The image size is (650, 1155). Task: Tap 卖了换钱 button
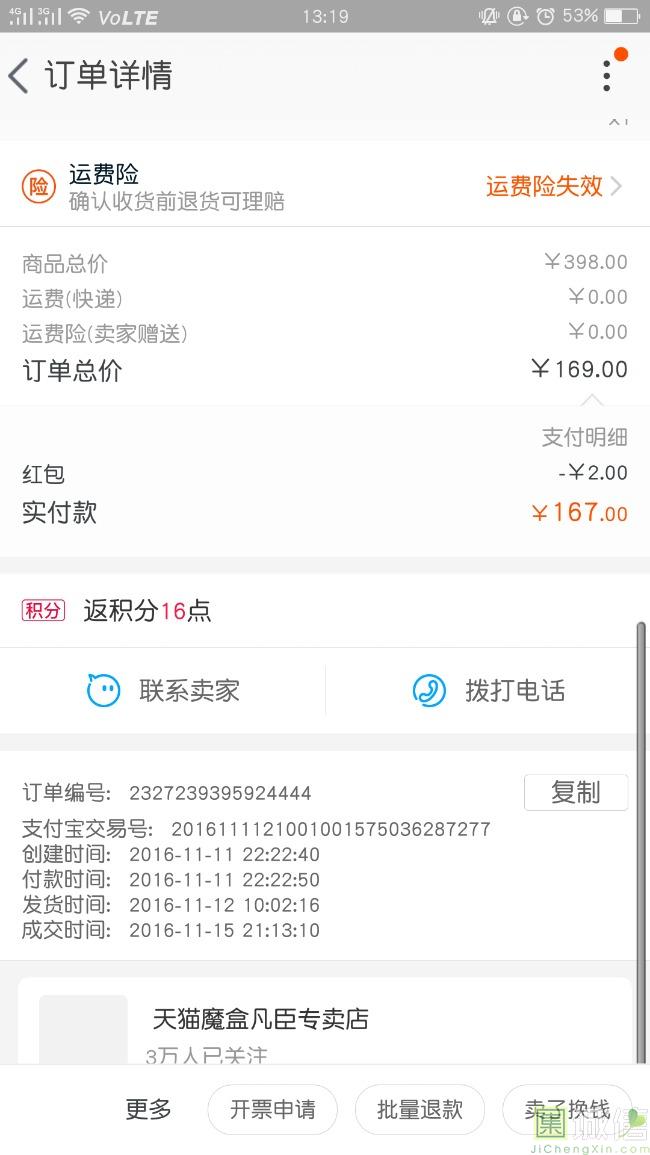pyautogui.click(x=567, y=1109)
